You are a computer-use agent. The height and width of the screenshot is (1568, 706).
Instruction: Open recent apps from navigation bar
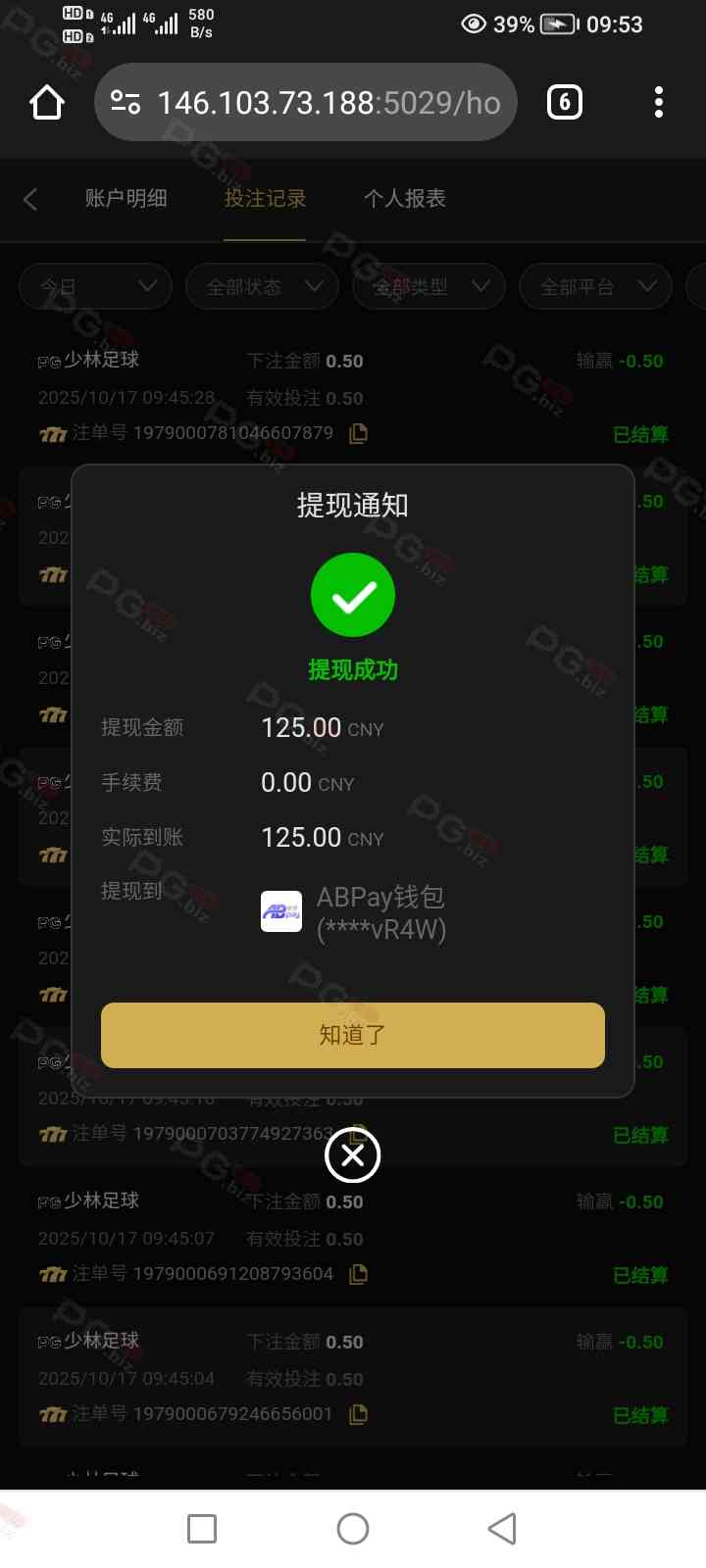(202, 1529)
